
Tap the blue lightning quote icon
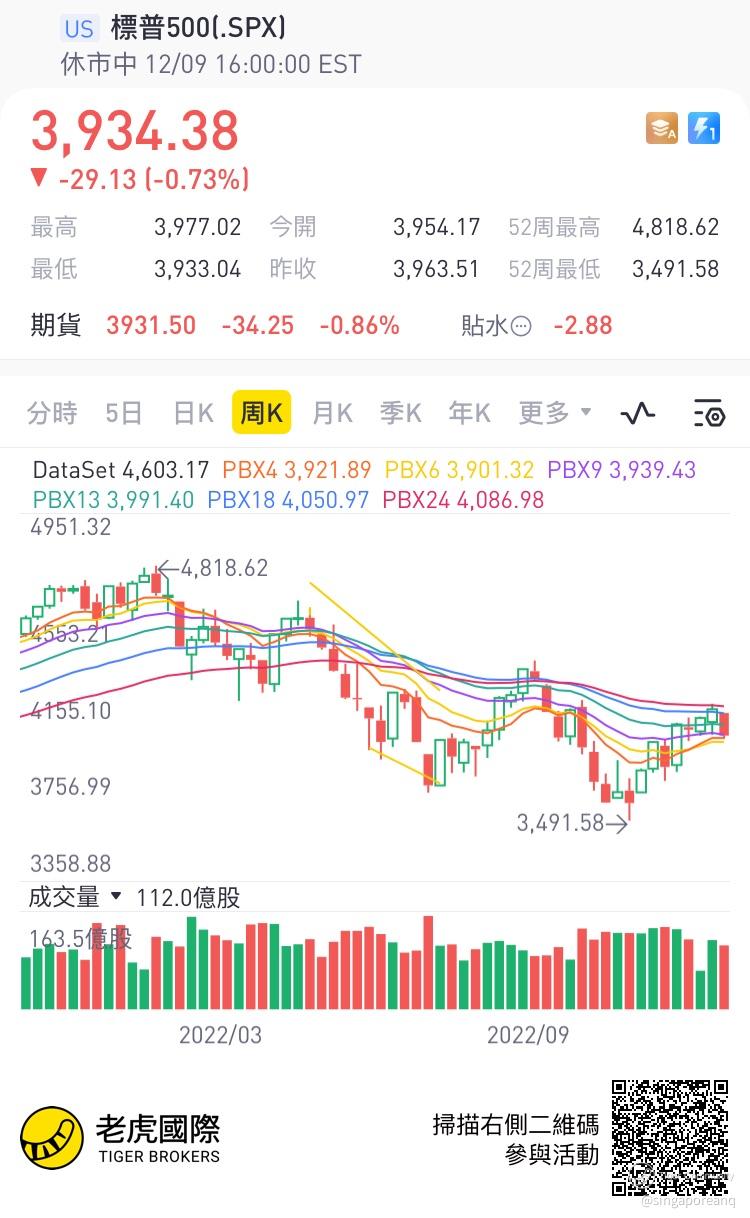pyautogui.click(x=704, y=128)
